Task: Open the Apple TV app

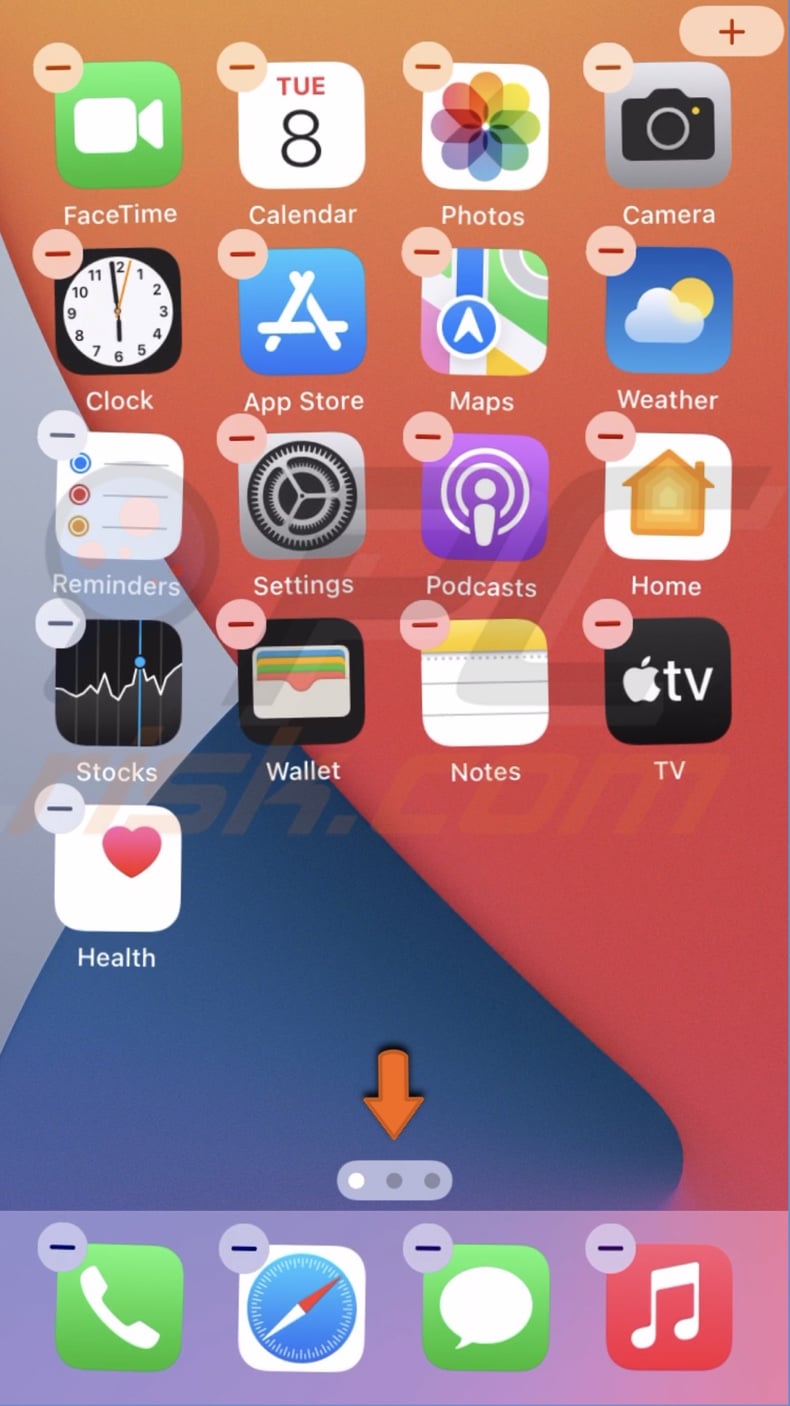Action: 667,681
